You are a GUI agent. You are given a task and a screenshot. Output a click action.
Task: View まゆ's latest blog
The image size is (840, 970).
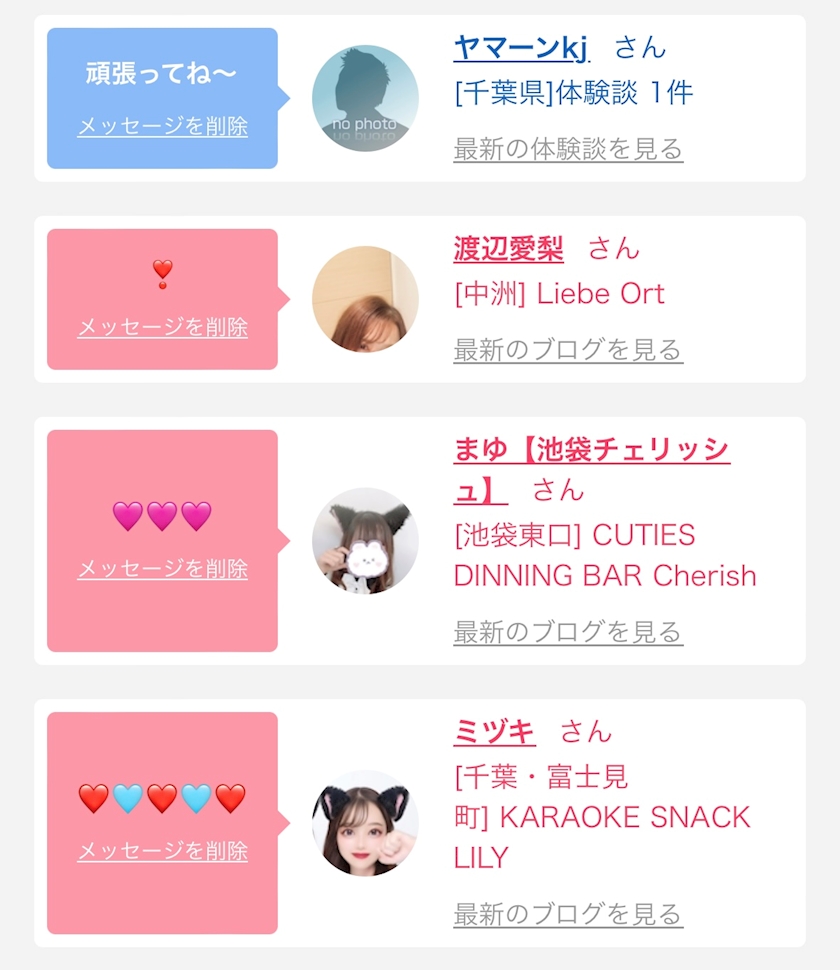(x=568, y=633)
